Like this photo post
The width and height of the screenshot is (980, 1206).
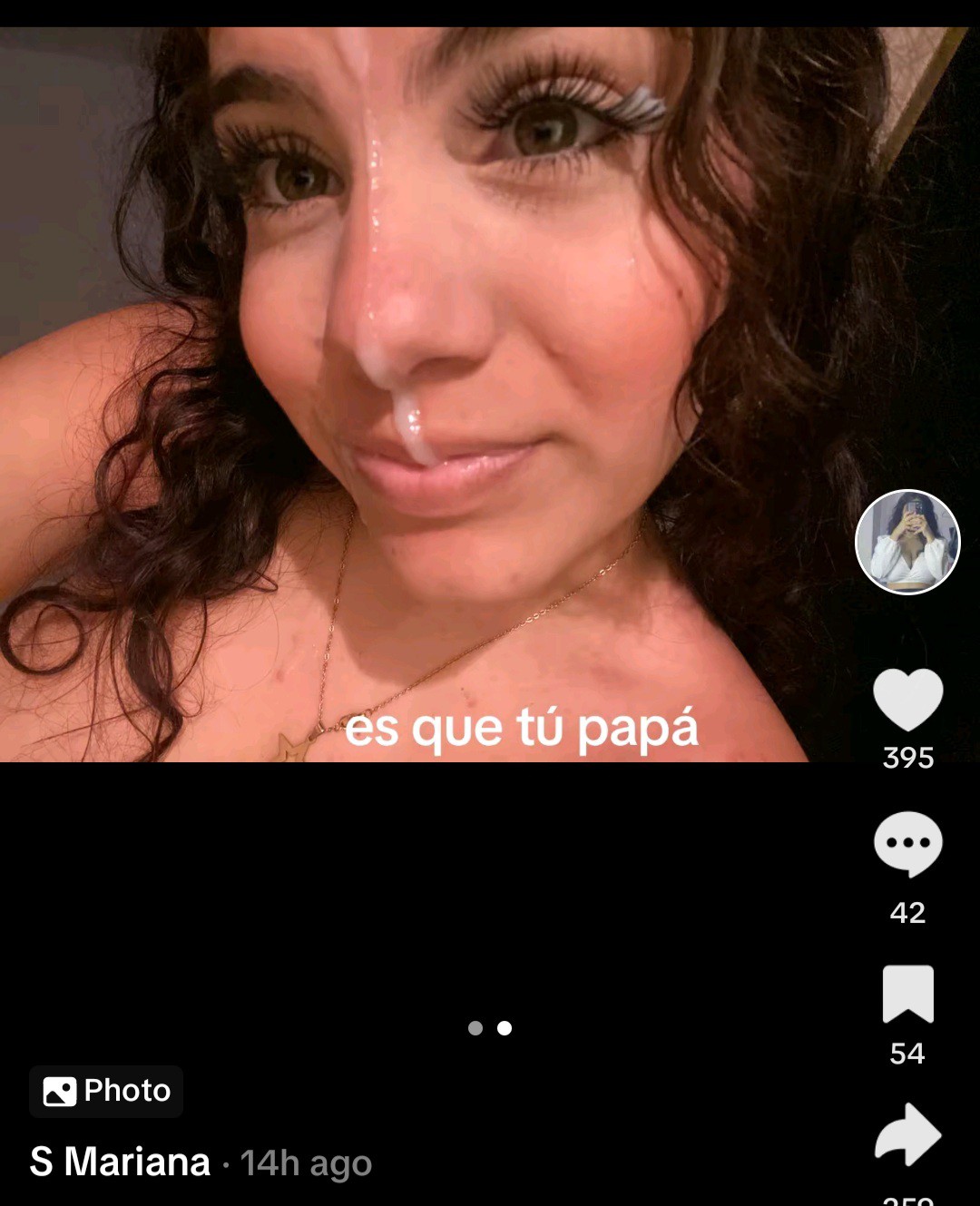click(907, 699)
